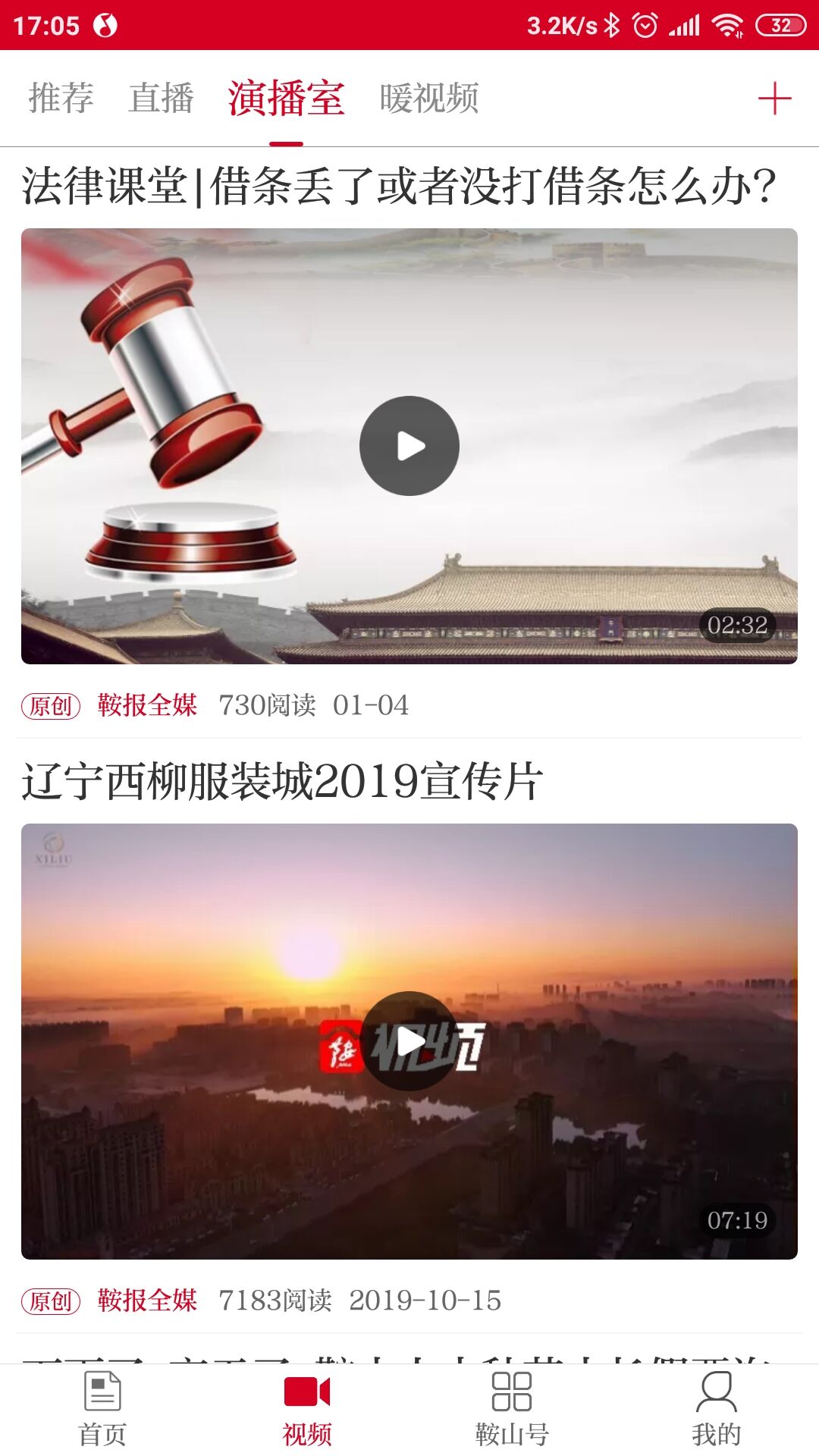Open the 鞍报全媒 author link on legal video

coord(146,705)
